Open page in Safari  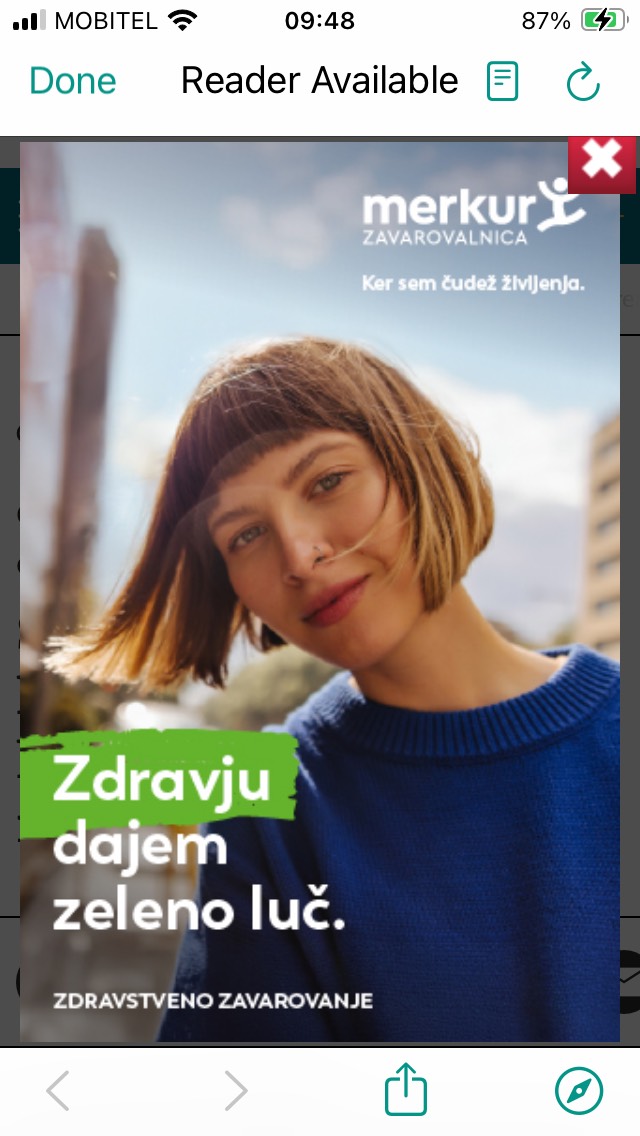[579, 1090]
